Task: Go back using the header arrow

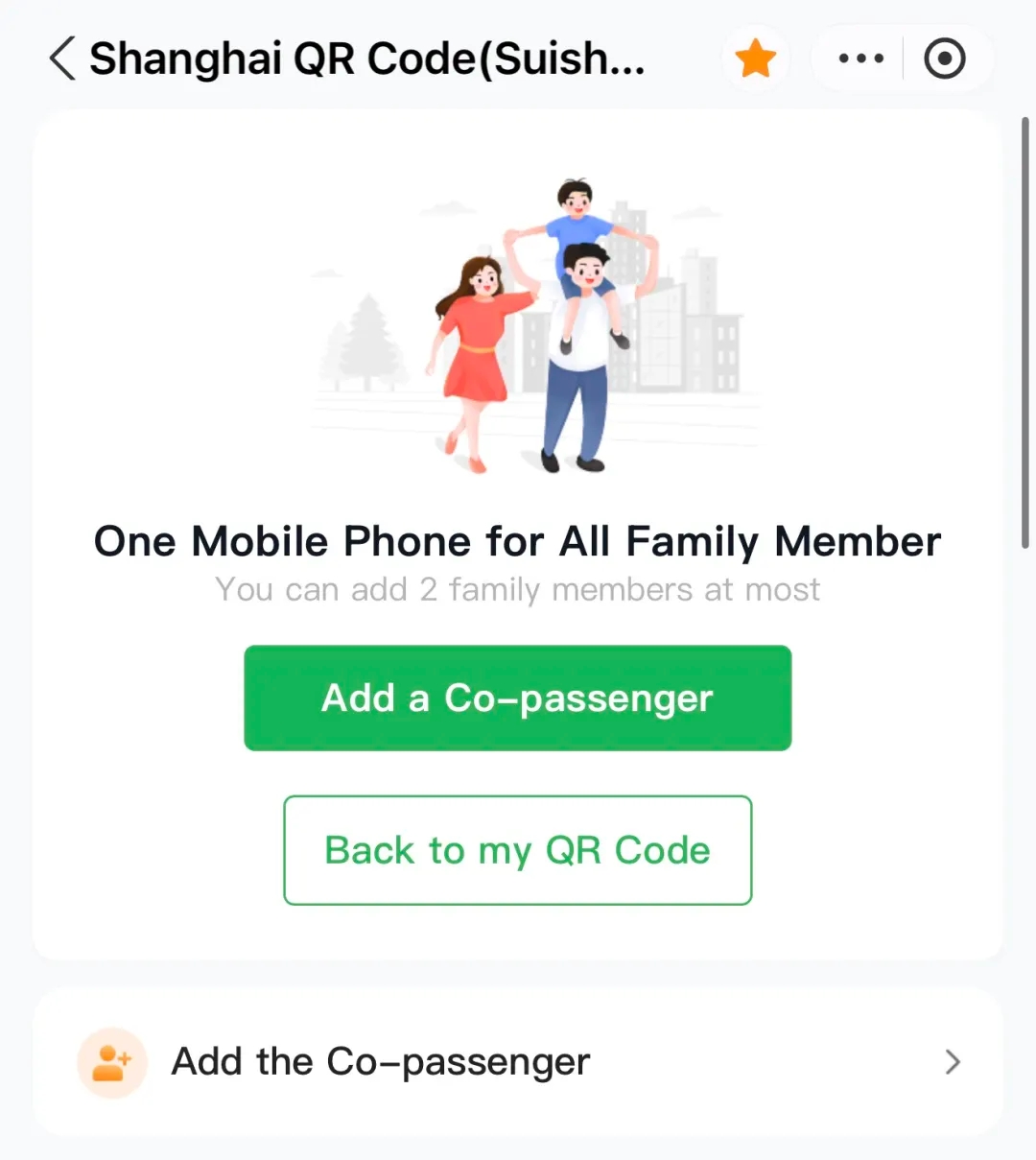Action: pyautogui.click(x=63, y=59)
